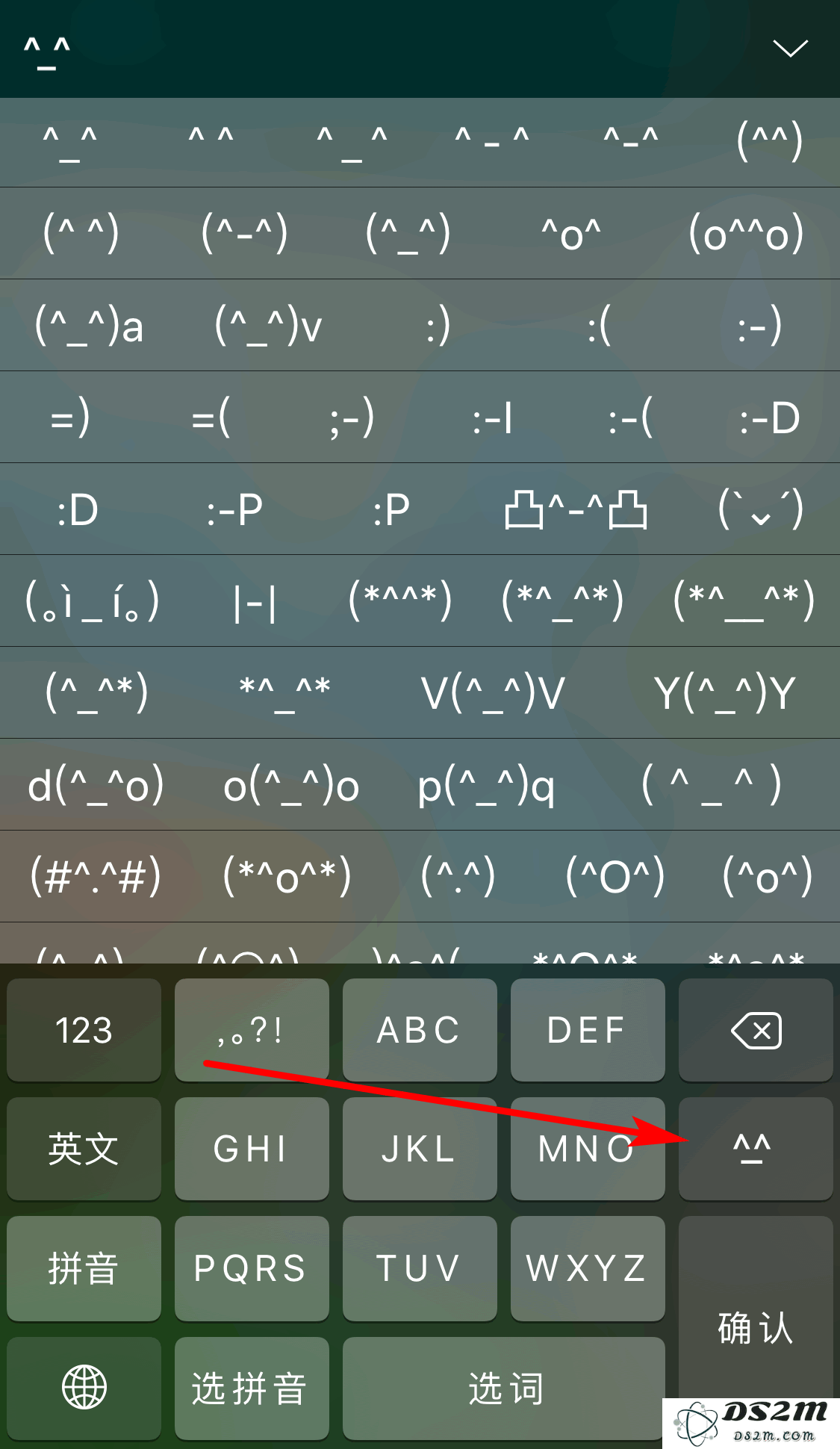Image resolution: width=840 pixels, height=1449 pixels.
Task: Switch to the 123 number keyboard
Action: tap(84, 1030)
